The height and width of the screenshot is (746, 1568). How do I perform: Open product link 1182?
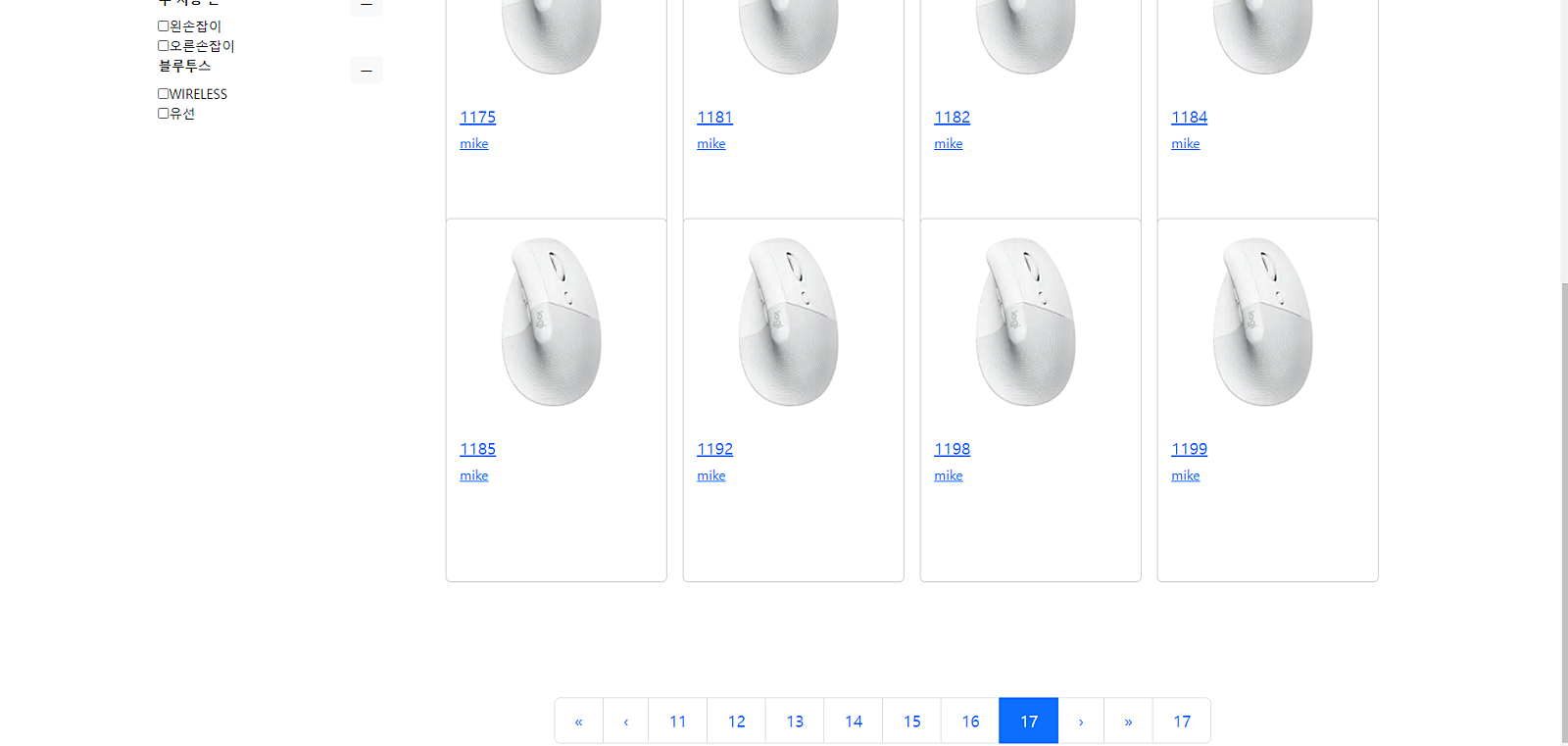coord(952,118)
